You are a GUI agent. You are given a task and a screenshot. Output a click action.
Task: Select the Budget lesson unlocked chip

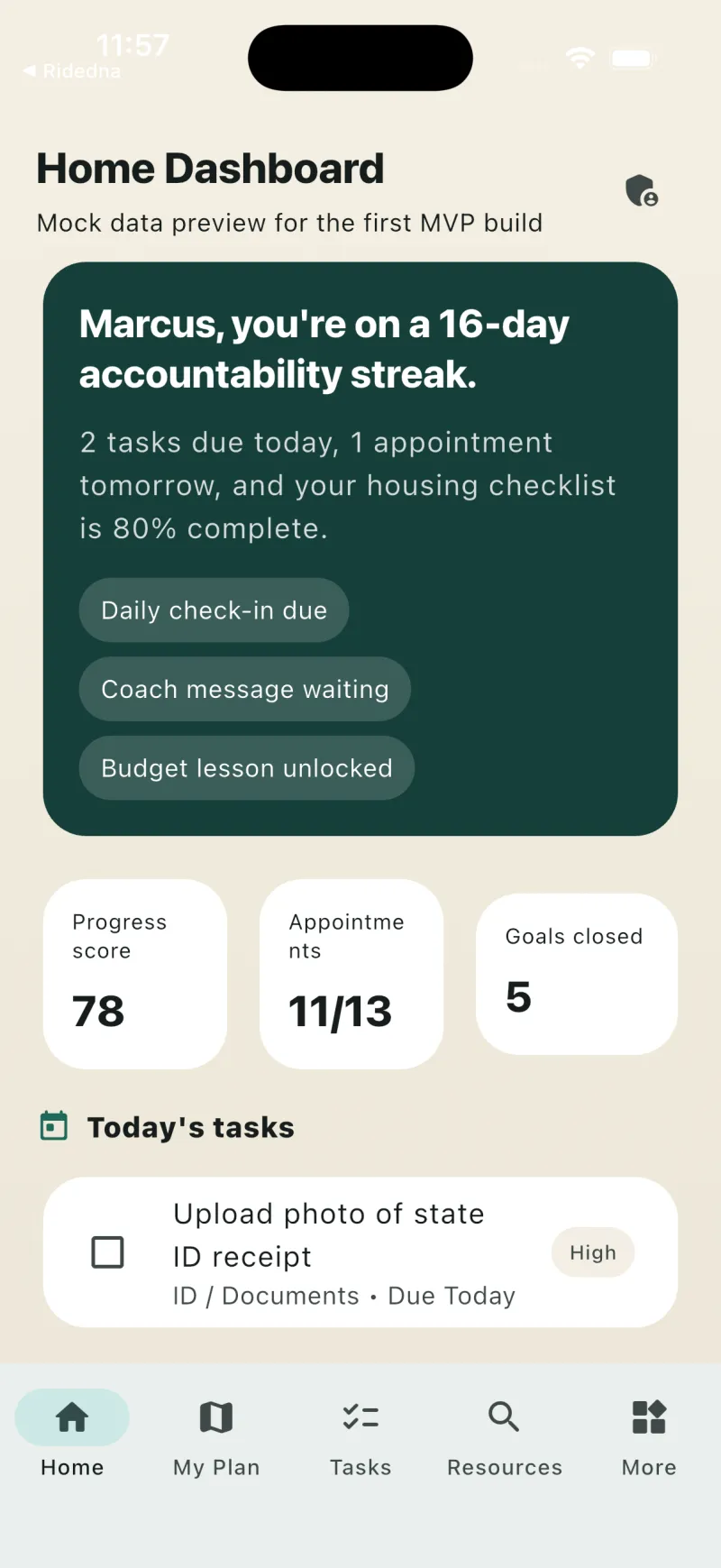click(x=247, y=768)
